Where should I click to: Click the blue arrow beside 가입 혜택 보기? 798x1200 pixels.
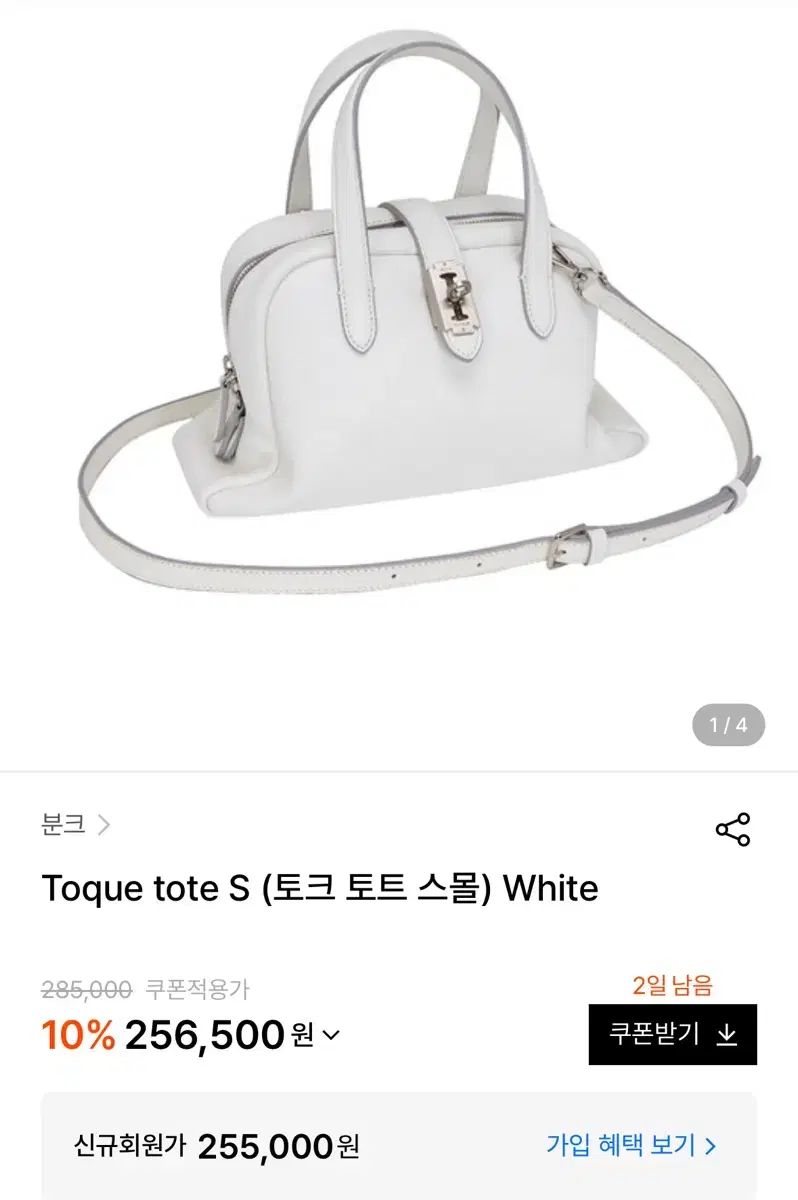pos(711,1142)
